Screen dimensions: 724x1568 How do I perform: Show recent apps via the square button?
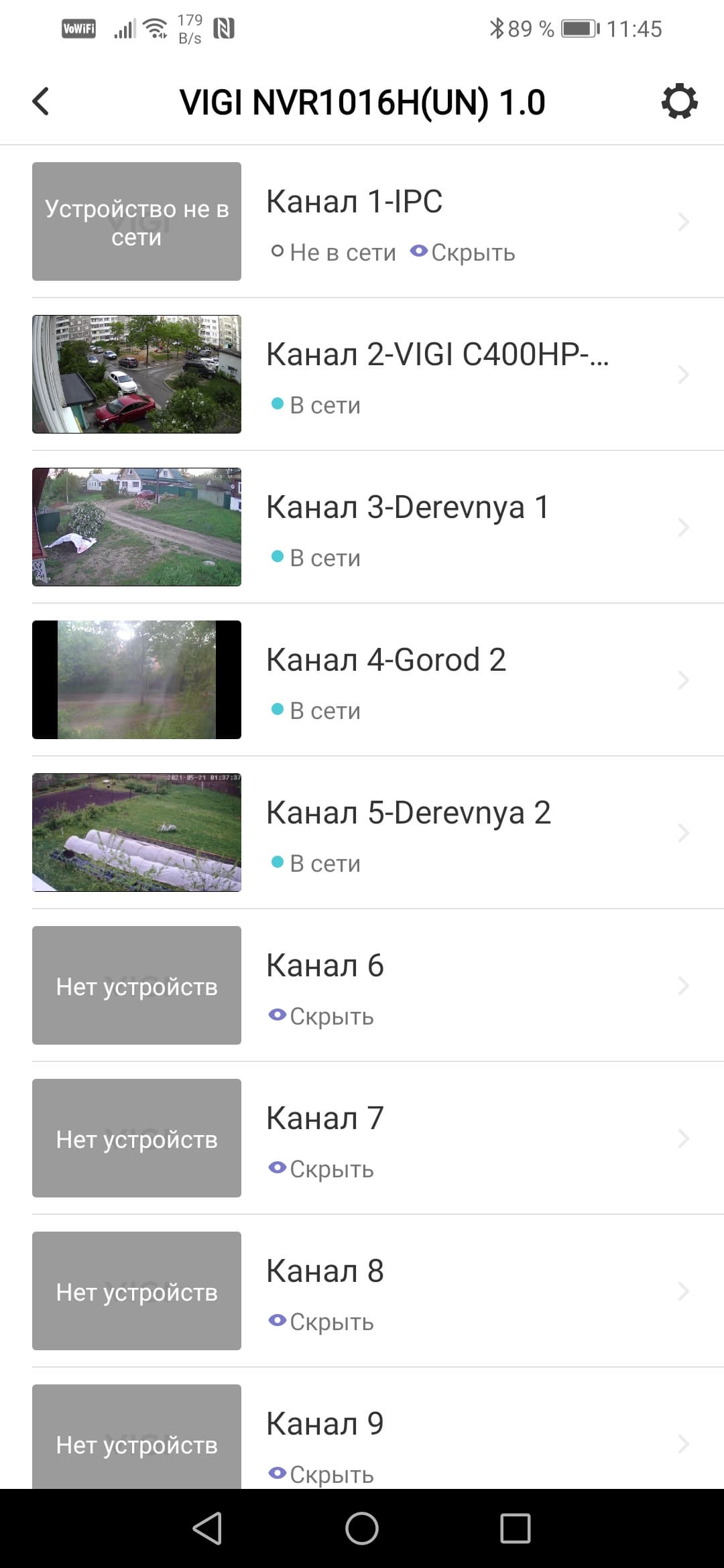515,1529
